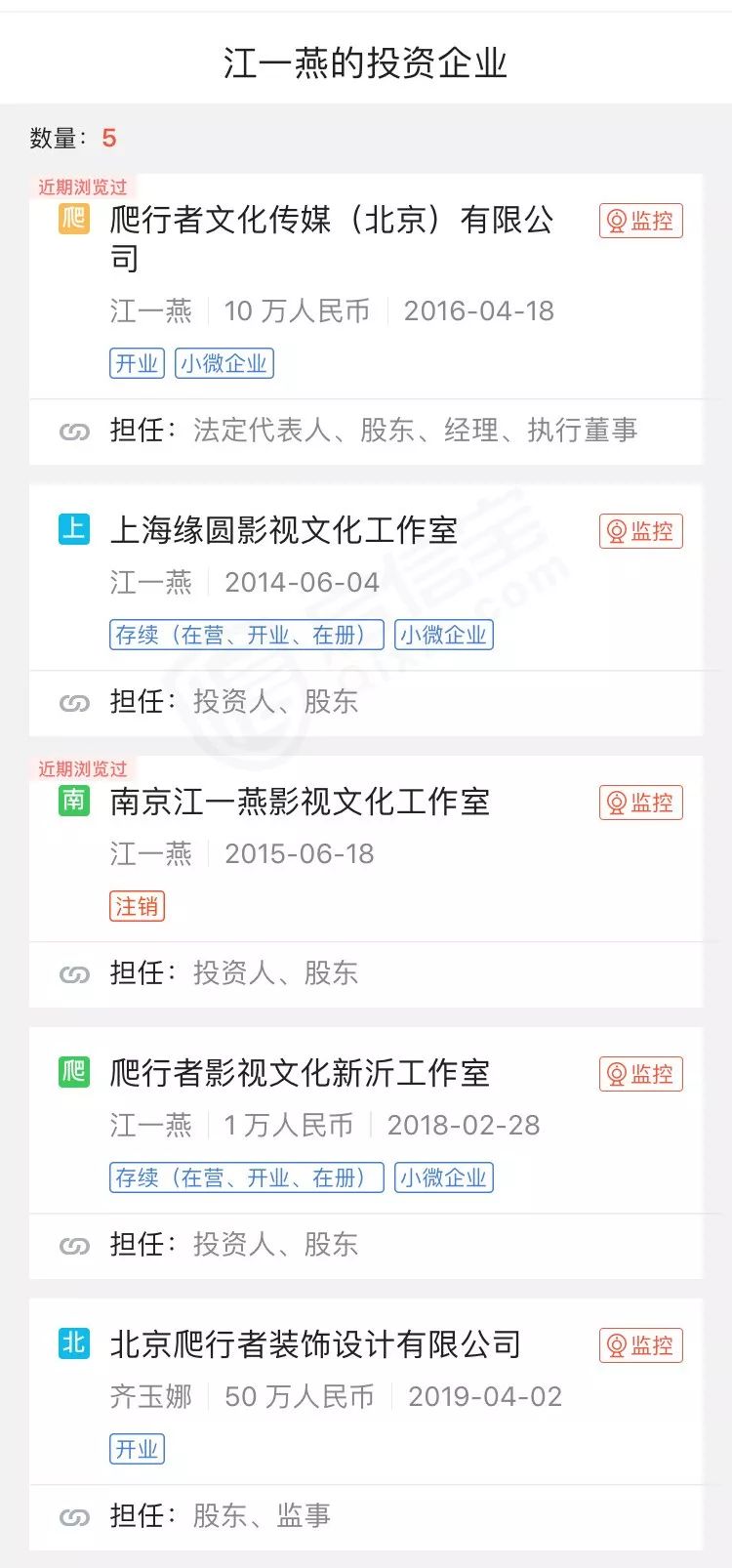
Task: Open 爬行者影视文化新沂工作室 company card
Action: 300,1073
